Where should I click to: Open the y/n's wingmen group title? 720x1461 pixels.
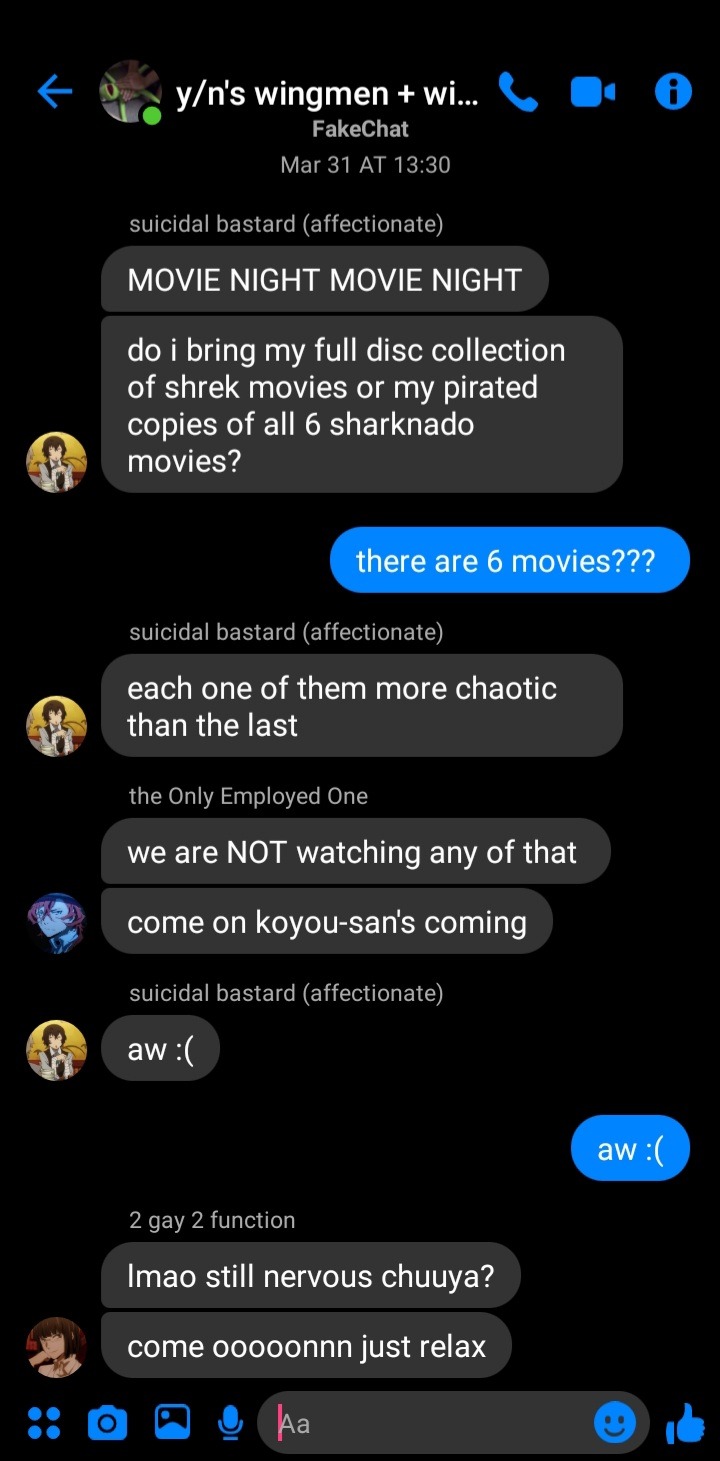pyautogui.click(x=327, y=94)
